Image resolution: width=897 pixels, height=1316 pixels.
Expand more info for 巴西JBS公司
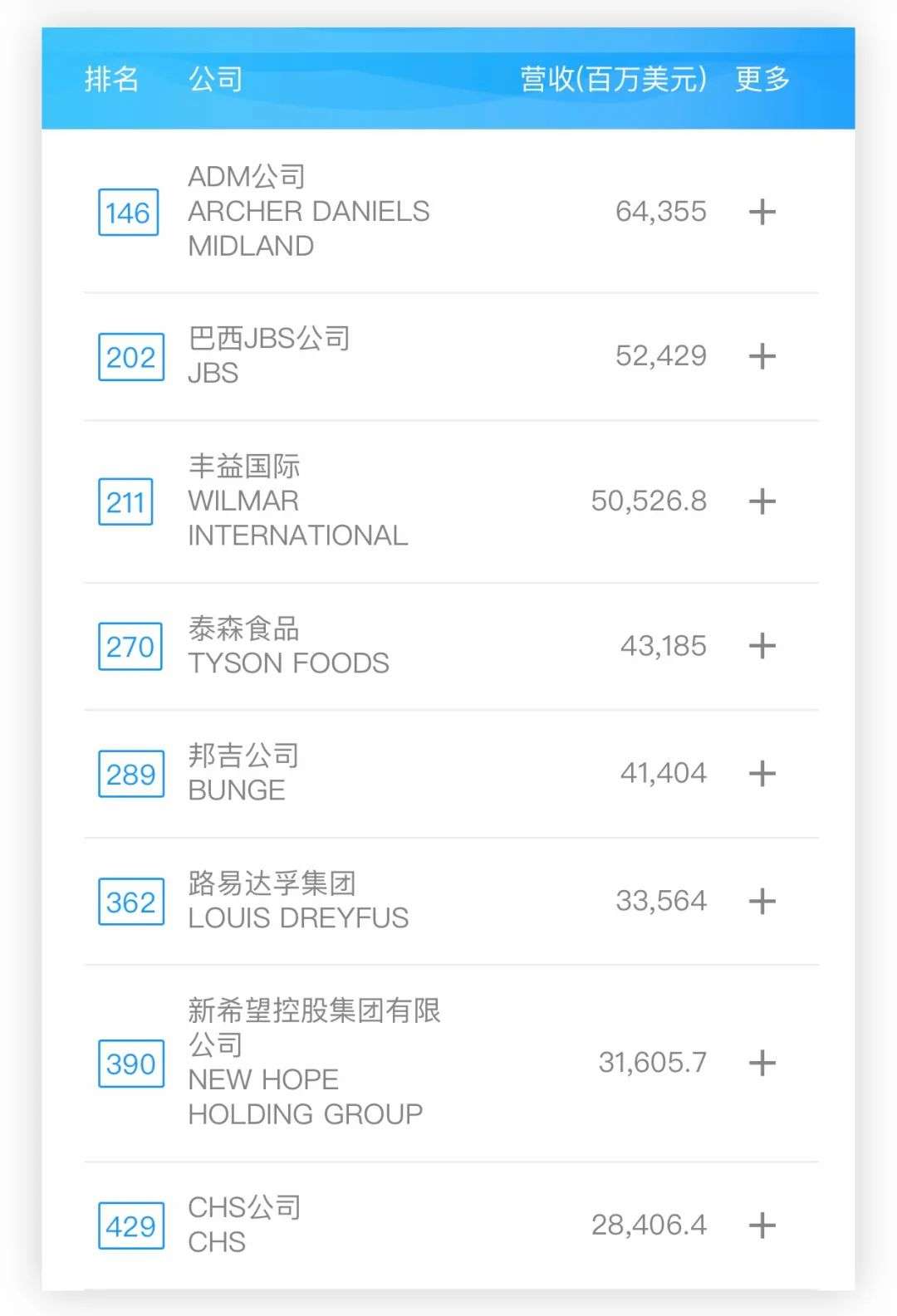(762, 356)
